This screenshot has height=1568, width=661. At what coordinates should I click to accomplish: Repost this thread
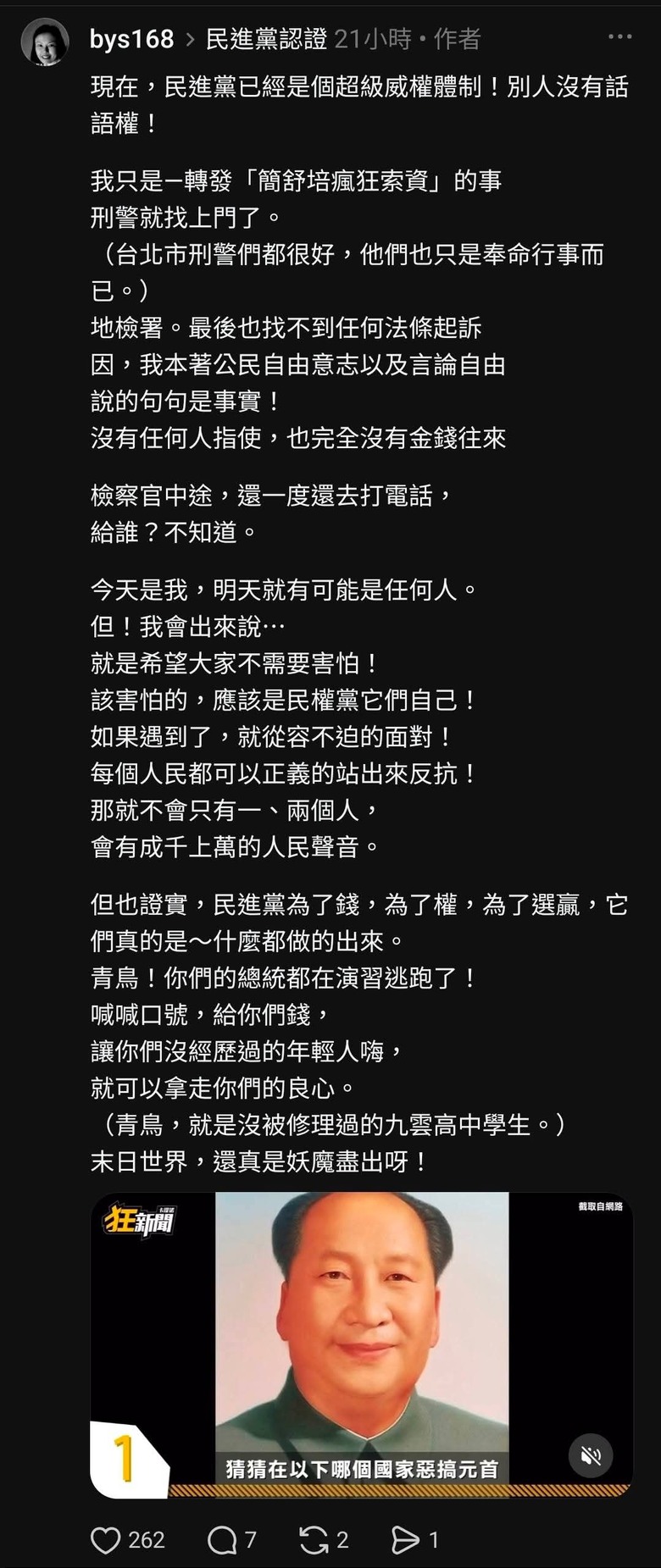[x=314, y=1539]
